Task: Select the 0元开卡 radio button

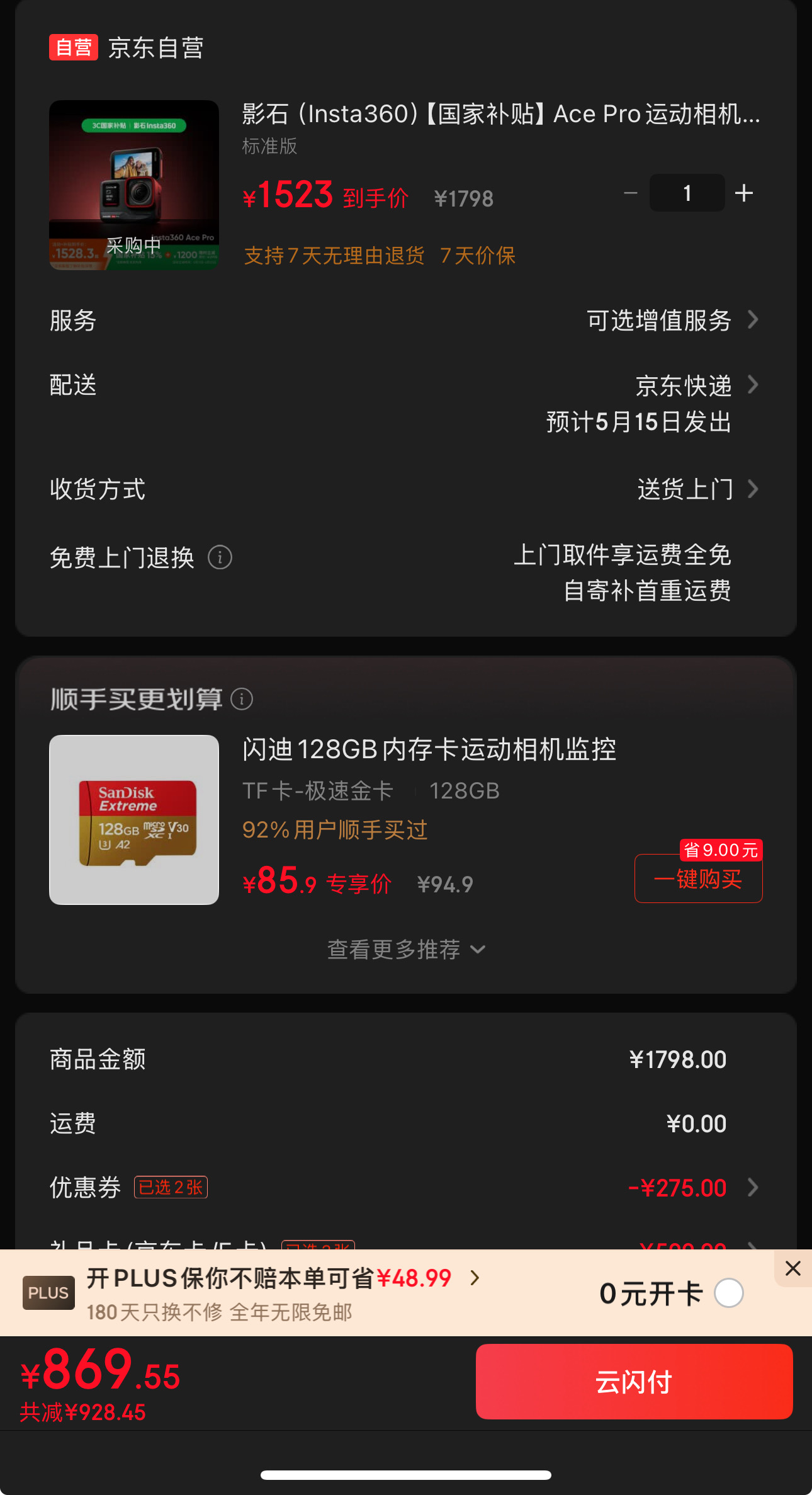Action: pyautogui.click(x=729, y=1293)
